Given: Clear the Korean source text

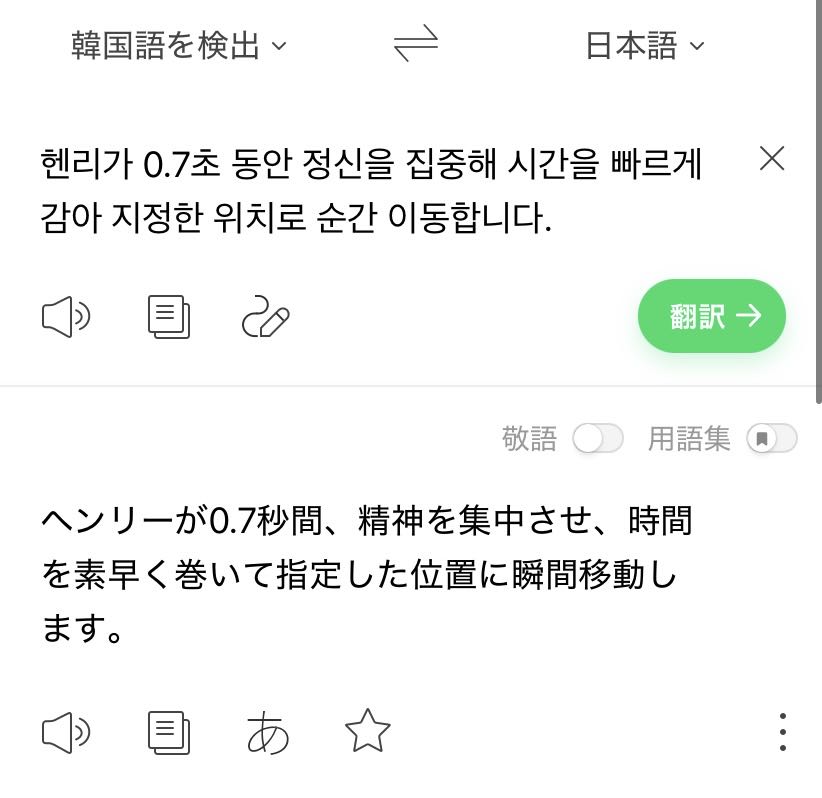Looking at the screenshot, I should coord(772,158).
